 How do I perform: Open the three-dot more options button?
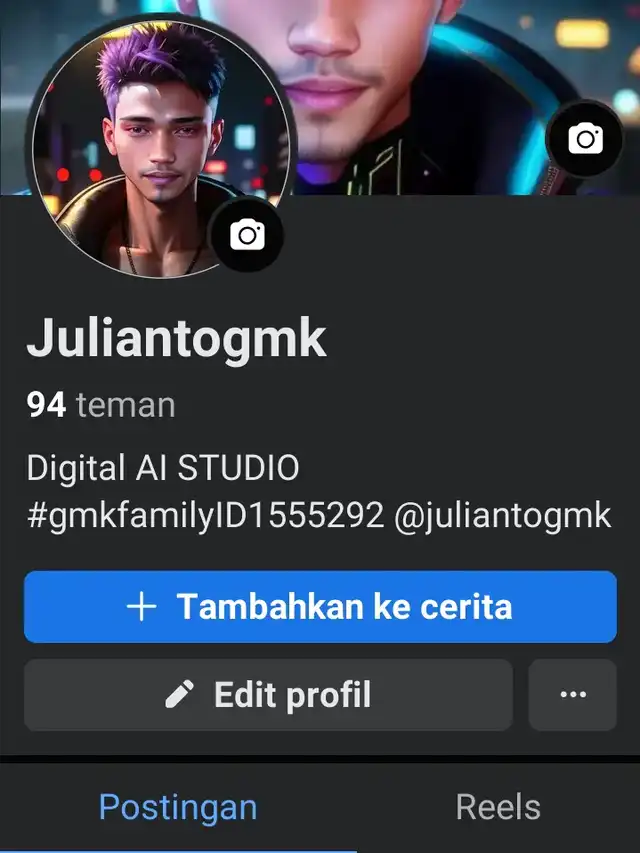[573, 695]
